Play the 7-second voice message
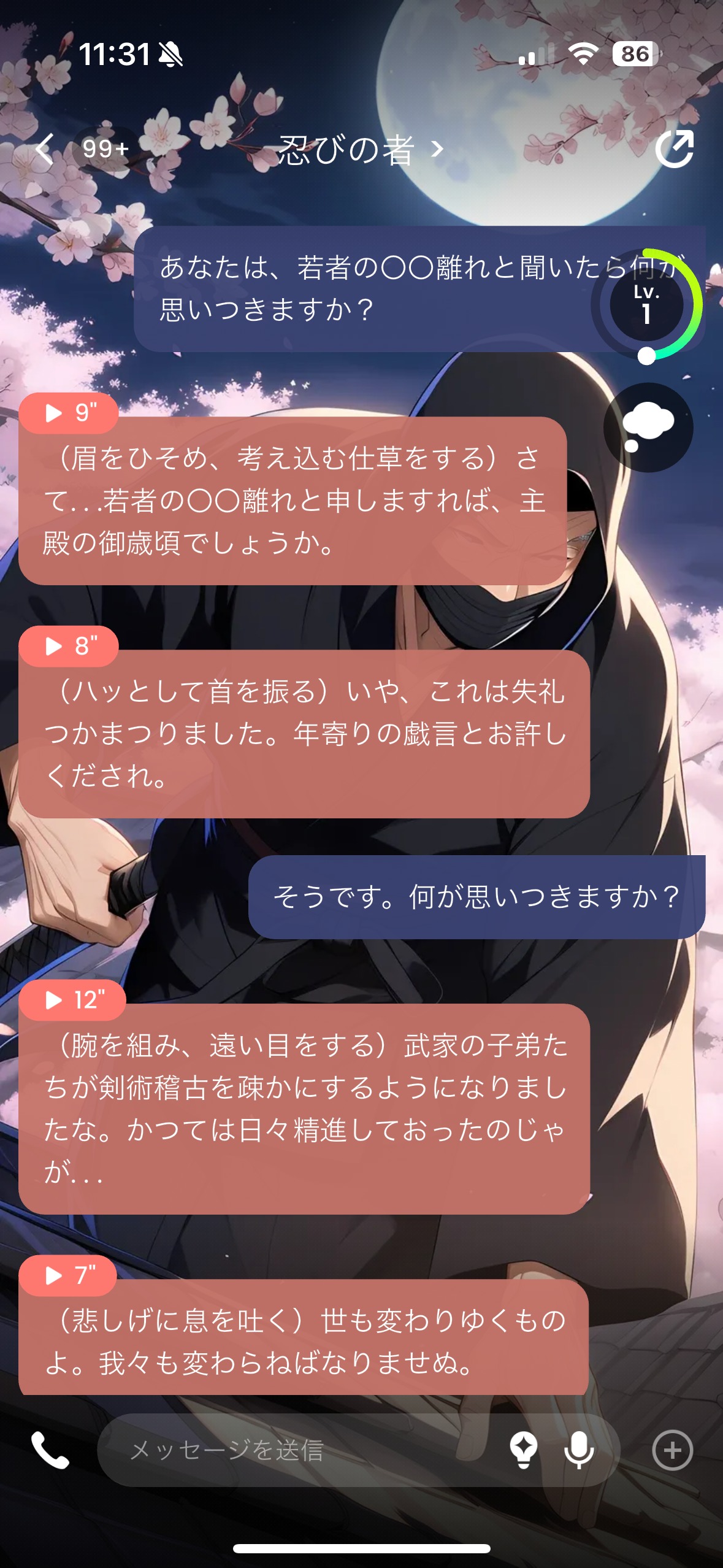The image size is (723, 1568). 68,1275
